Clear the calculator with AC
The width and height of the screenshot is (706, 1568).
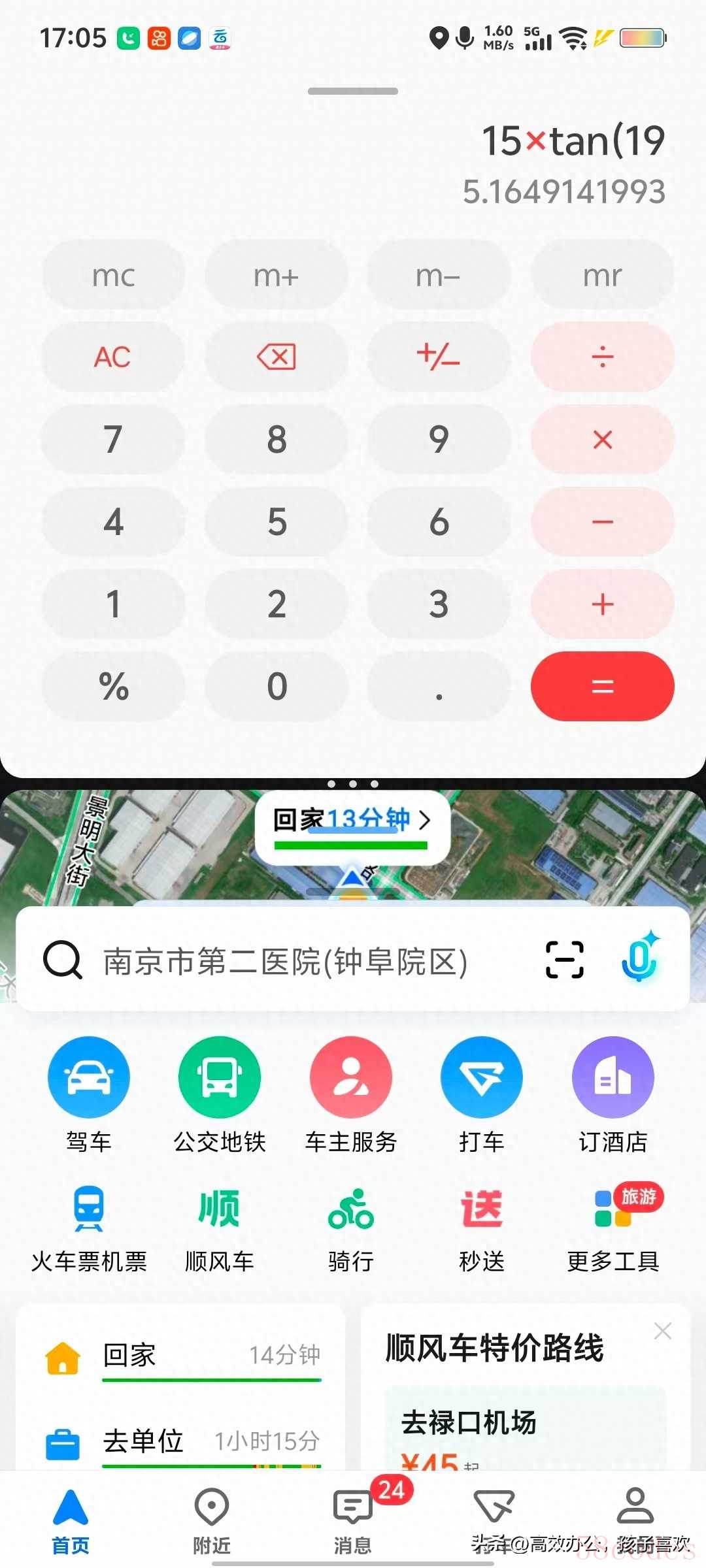[x=112, y=357]
